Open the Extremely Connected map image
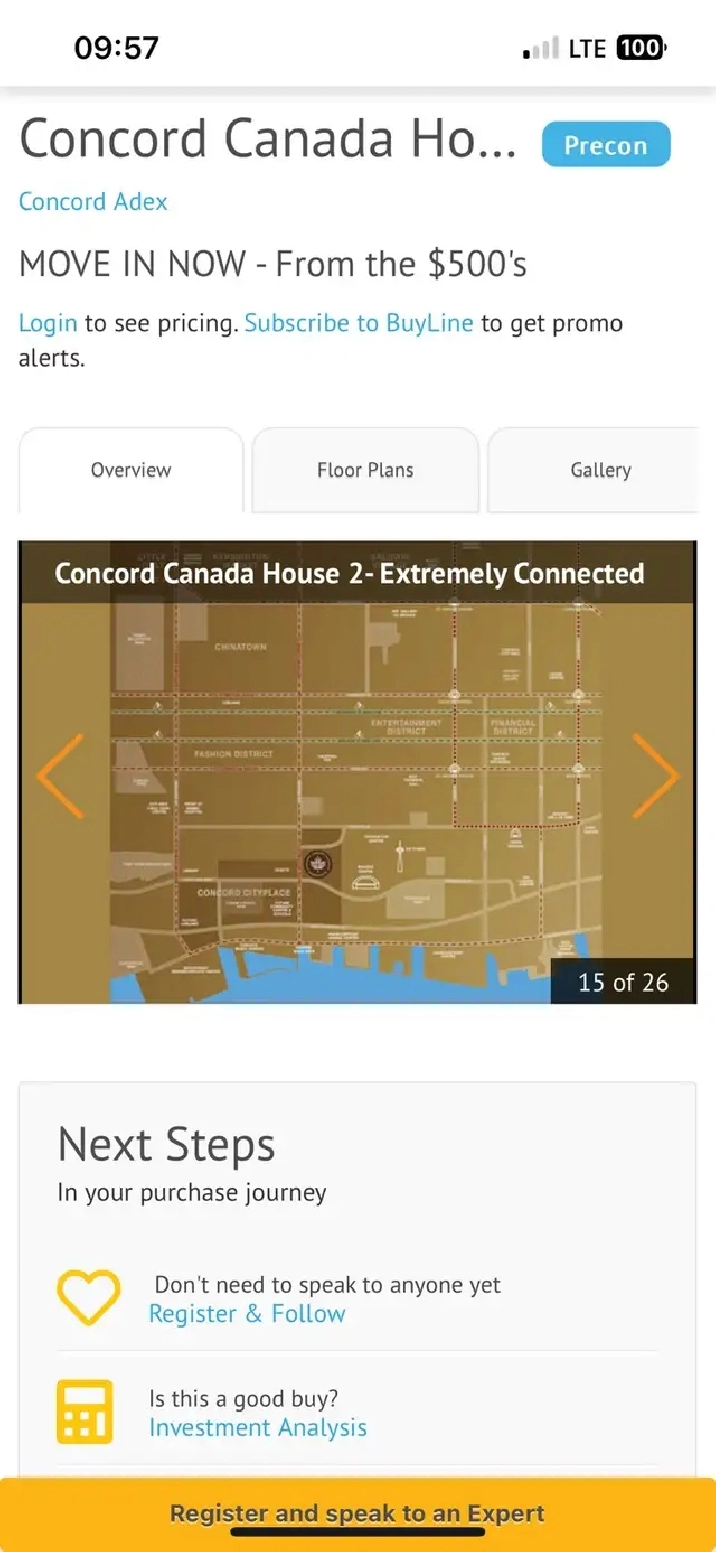 click(x=357, y=772)
